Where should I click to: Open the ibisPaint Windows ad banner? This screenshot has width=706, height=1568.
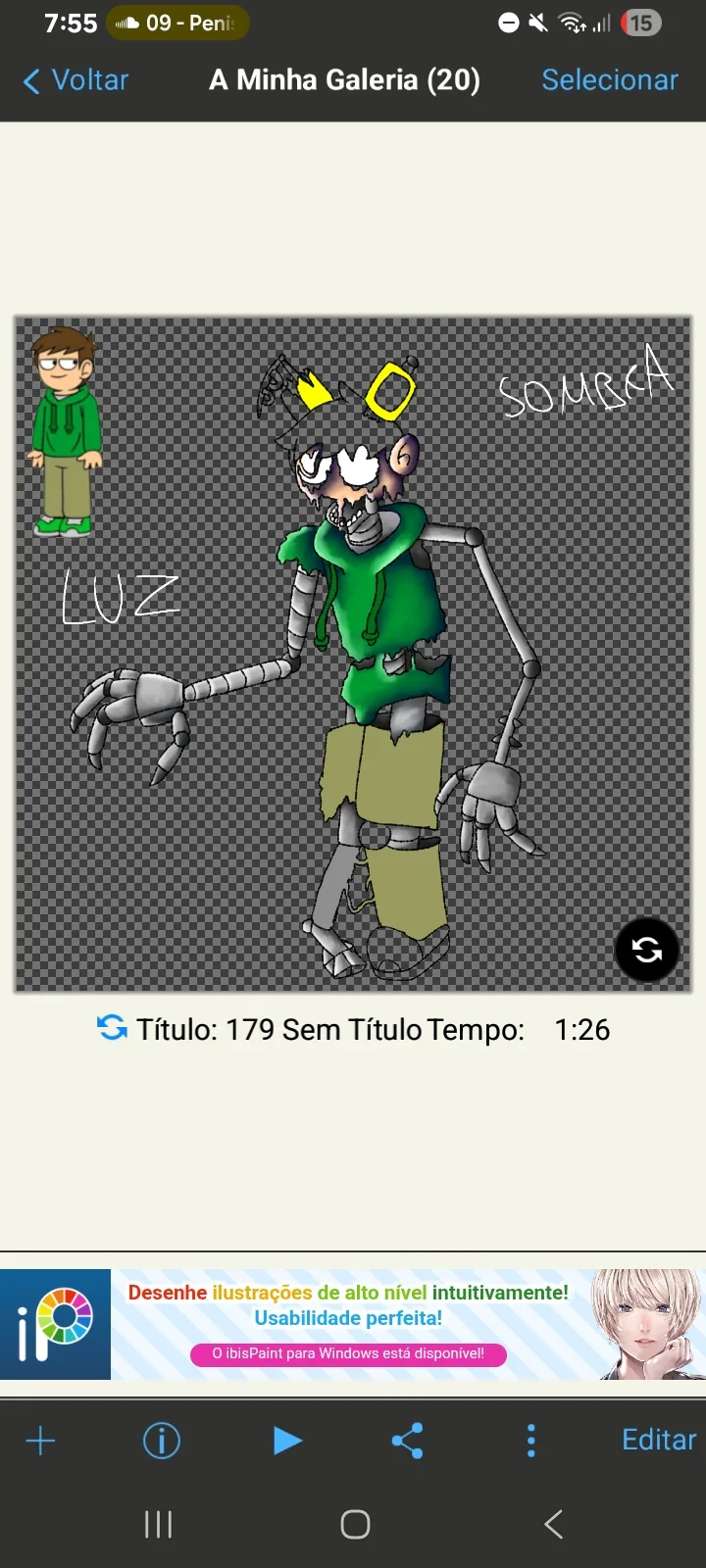[x=353, y=1324]
